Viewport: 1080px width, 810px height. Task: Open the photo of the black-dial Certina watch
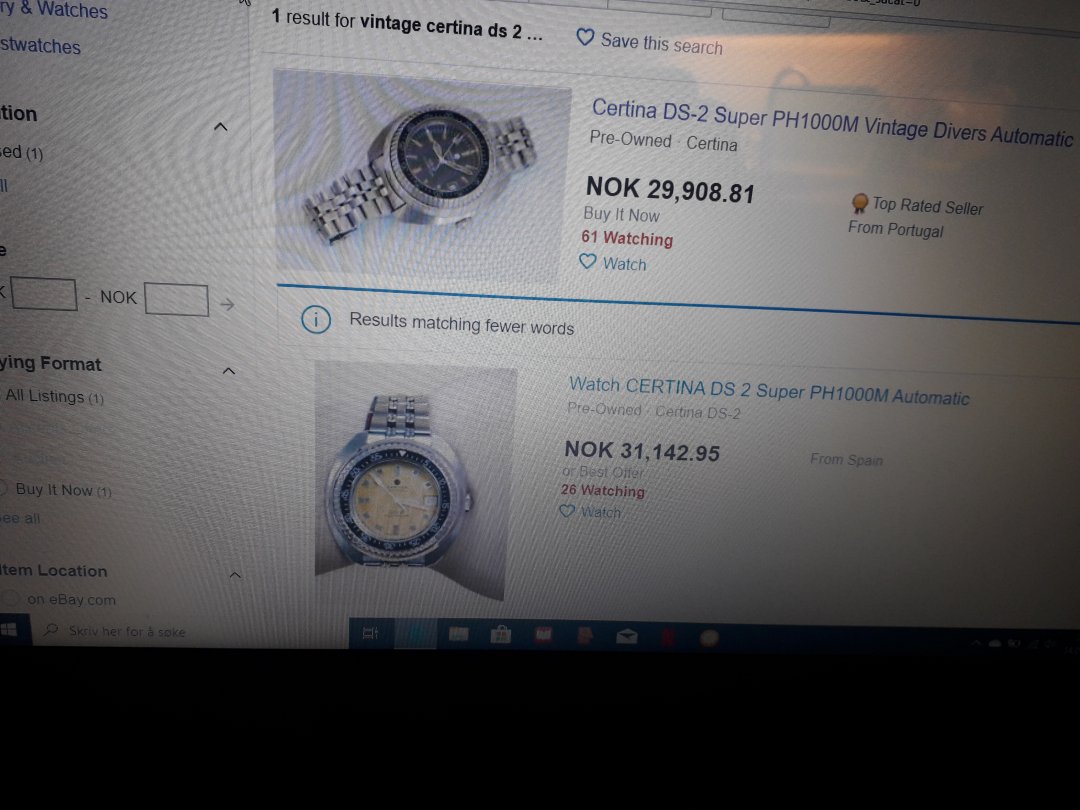(420, 175)
